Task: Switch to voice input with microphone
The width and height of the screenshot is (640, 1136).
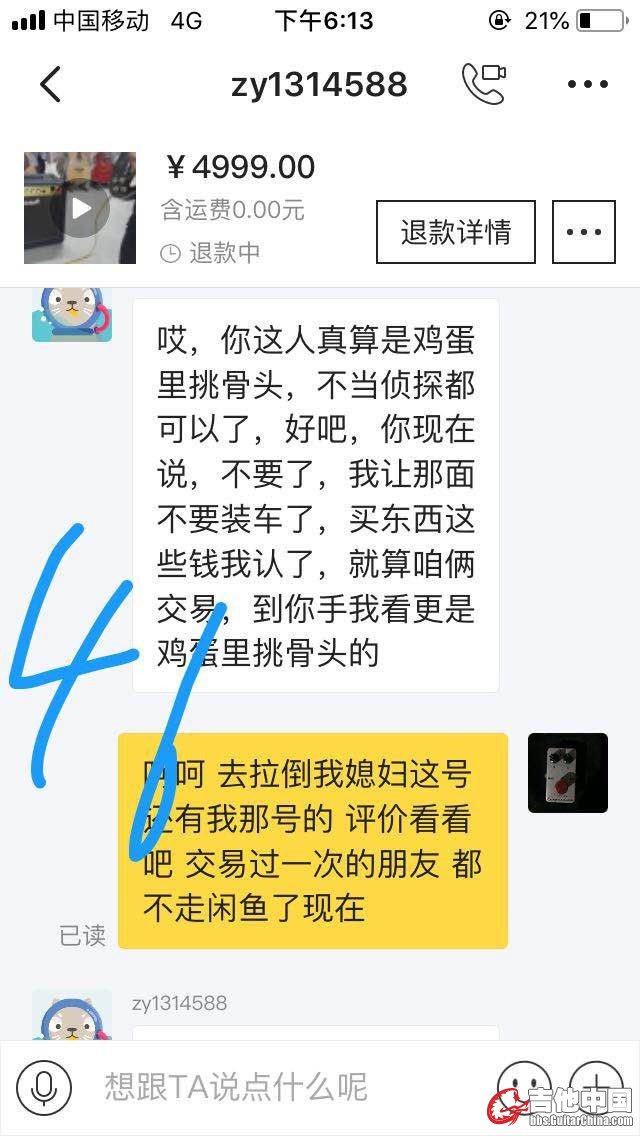Action: point(43,1087)
